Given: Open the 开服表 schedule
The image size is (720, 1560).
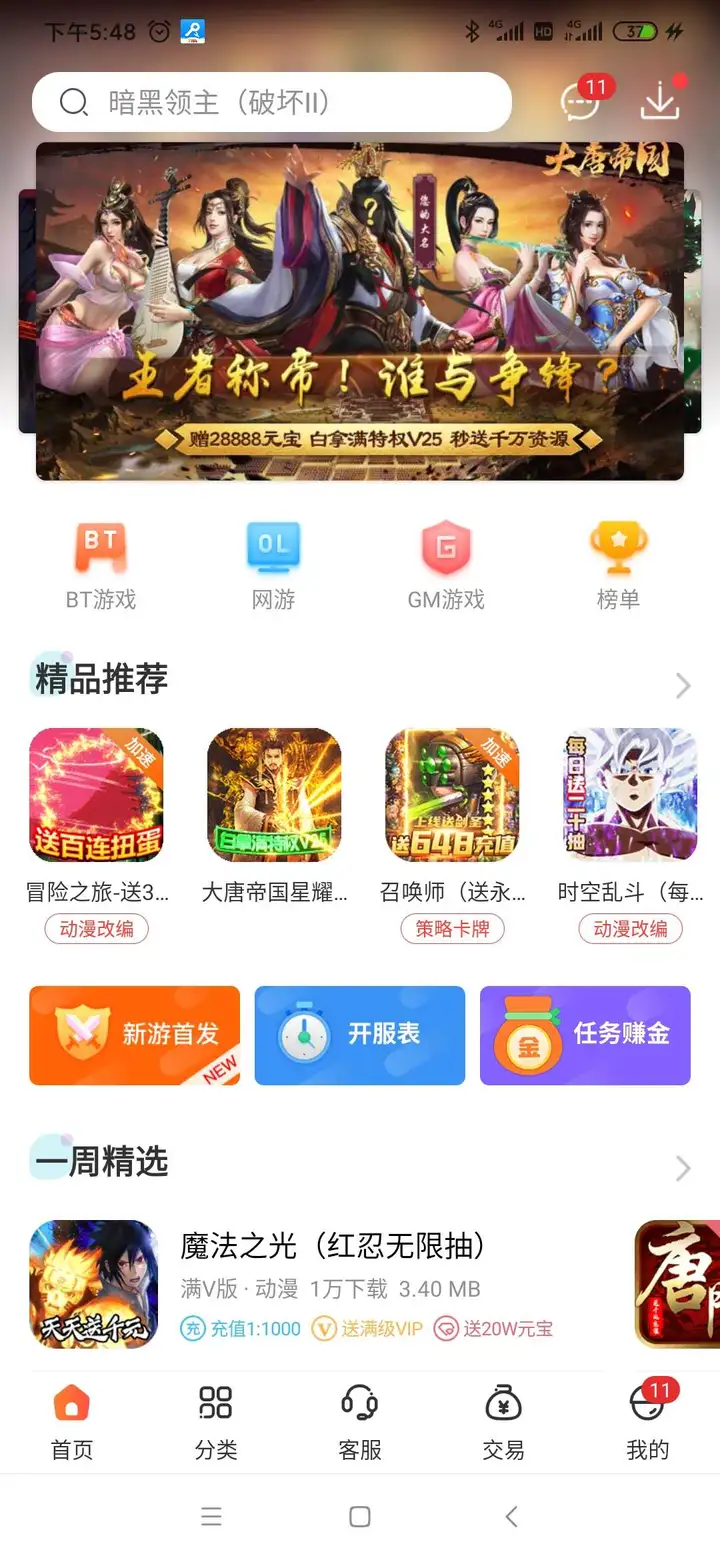Looking at the screenshot, I should [x=360, y=1035].
